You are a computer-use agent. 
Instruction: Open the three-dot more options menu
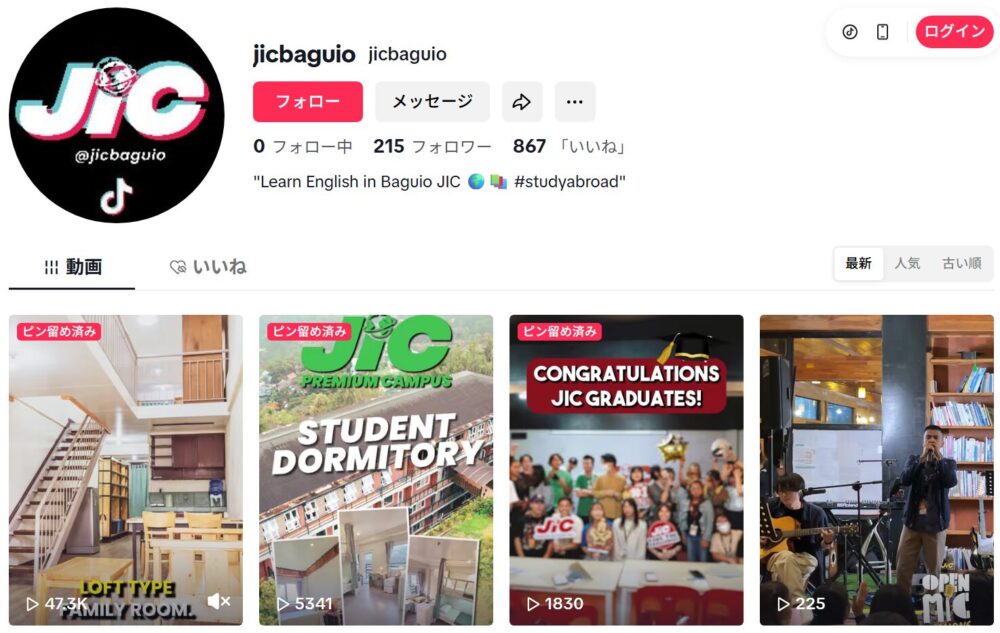(575, 102)
